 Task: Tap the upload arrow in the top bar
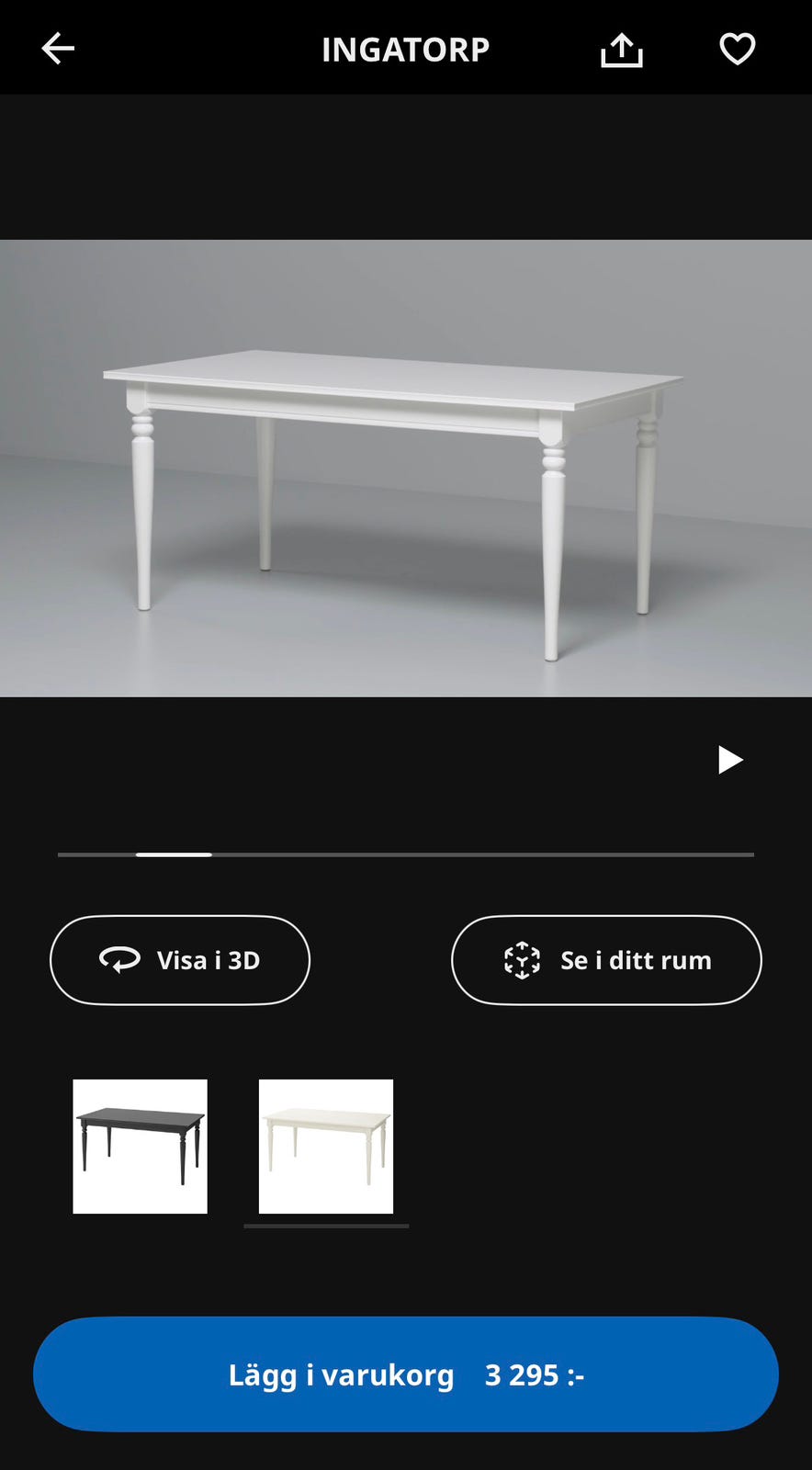621,49
